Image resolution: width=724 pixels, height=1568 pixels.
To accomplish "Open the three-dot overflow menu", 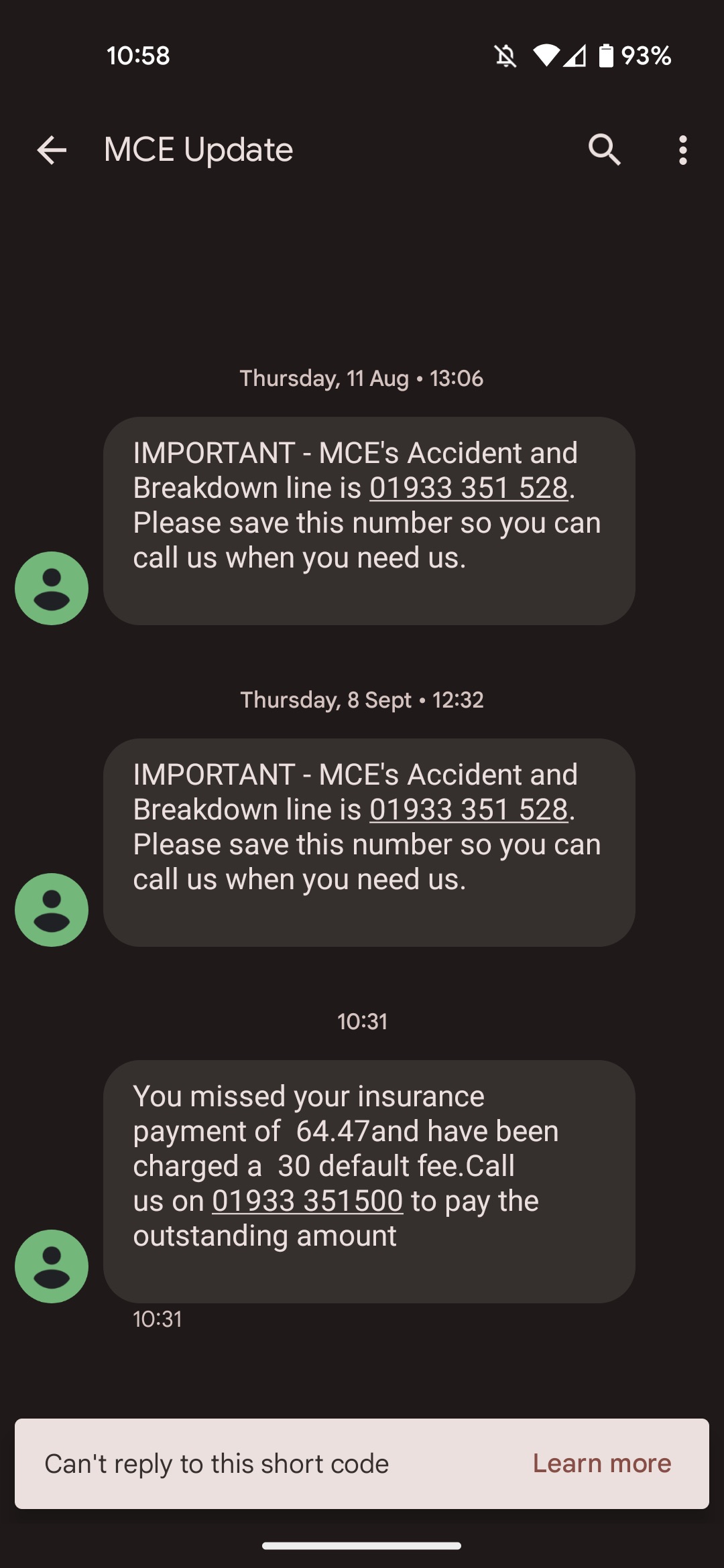I will 682,150.
